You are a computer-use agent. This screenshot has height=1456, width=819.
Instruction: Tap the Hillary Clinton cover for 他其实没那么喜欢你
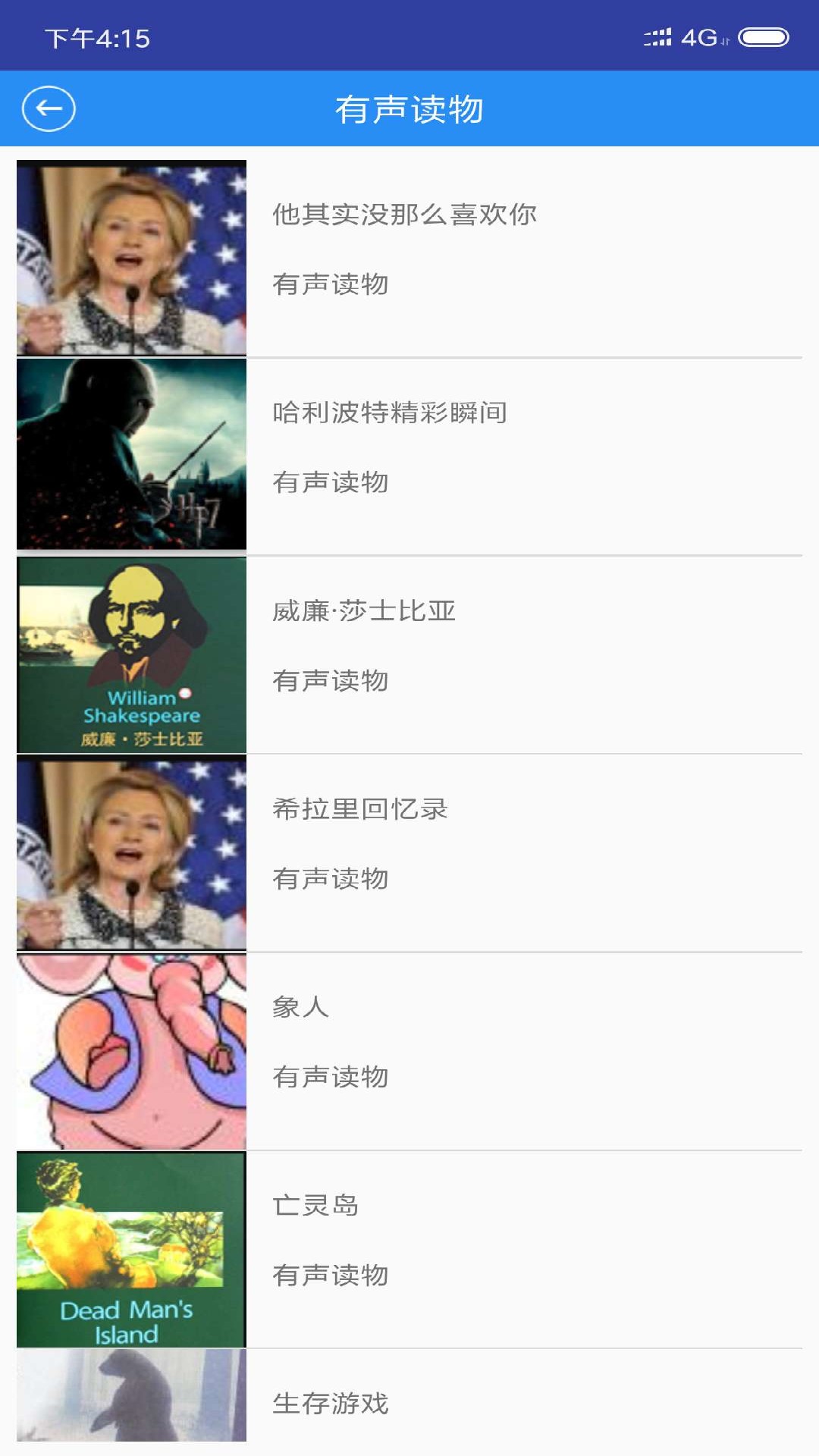(x=130, y=256)
